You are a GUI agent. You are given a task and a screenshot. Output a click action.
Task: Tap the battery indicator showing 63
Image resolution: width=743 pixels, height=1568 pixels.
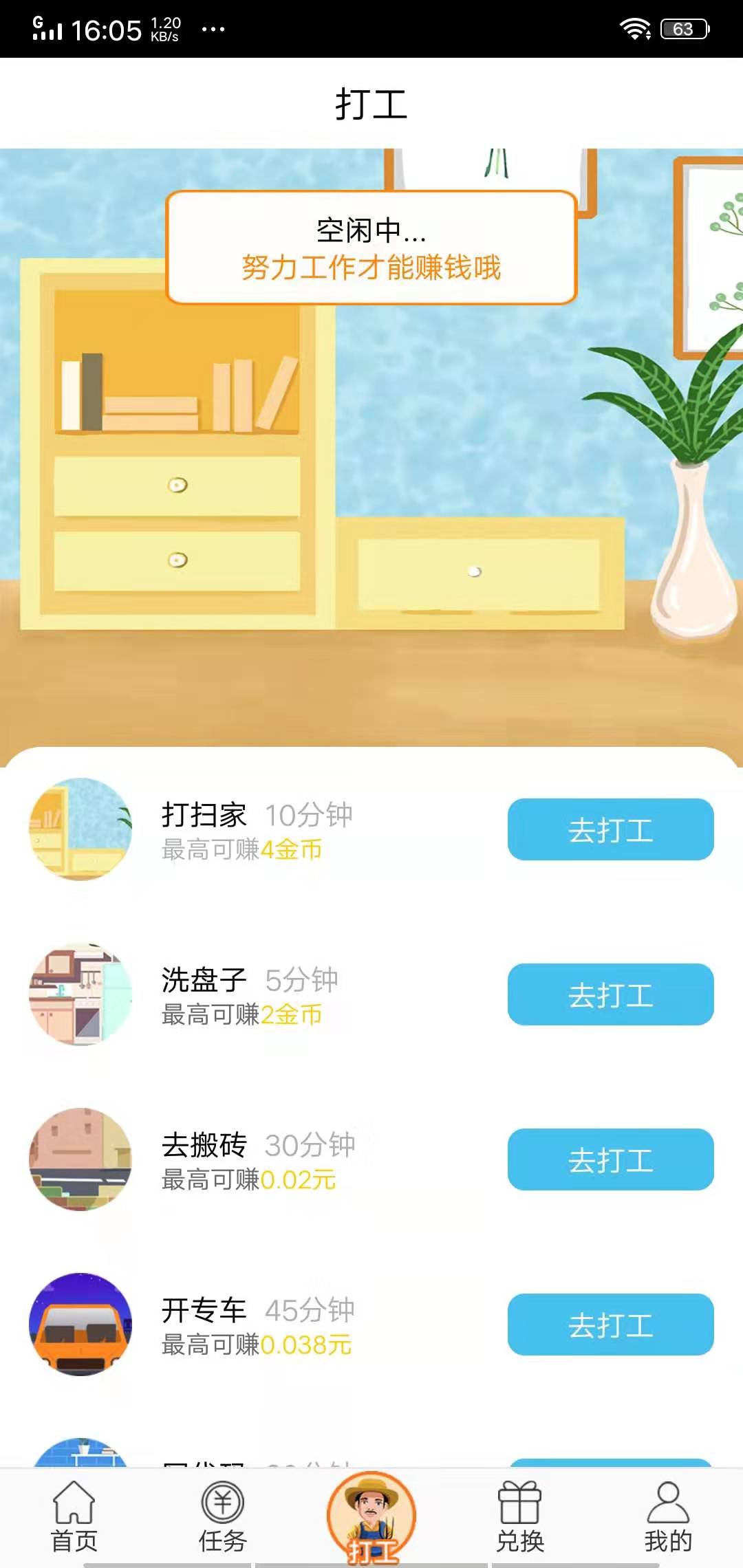click(x=683, y=28)
